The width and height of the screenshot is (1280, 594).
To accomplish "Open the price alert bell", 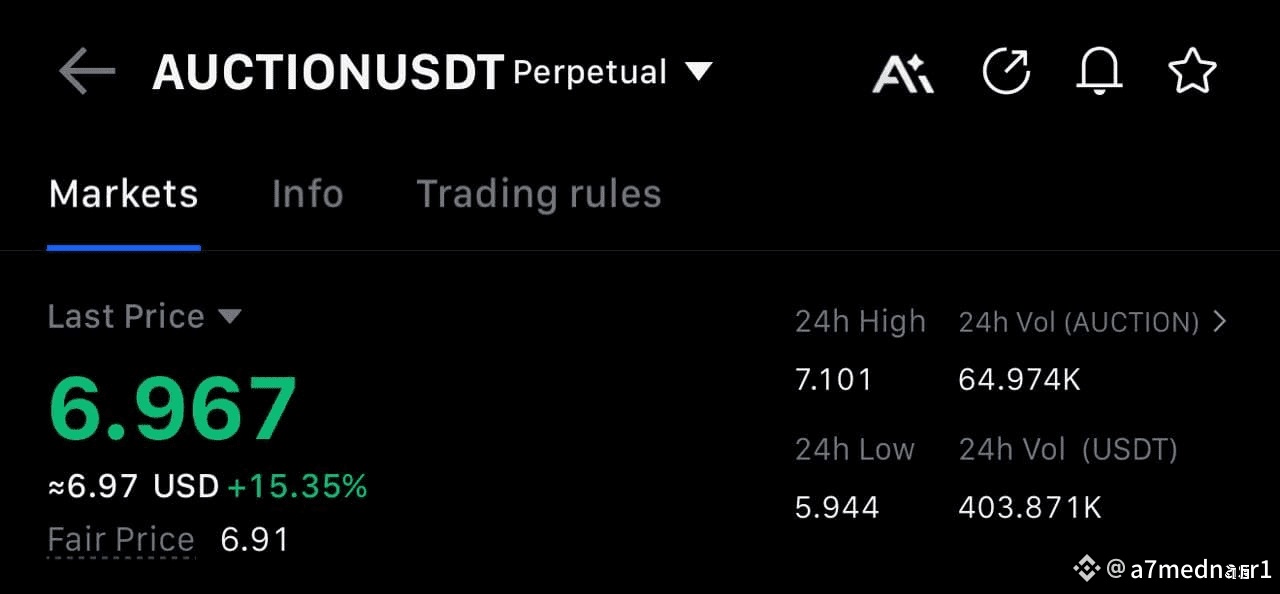I will pos(1099,72).
